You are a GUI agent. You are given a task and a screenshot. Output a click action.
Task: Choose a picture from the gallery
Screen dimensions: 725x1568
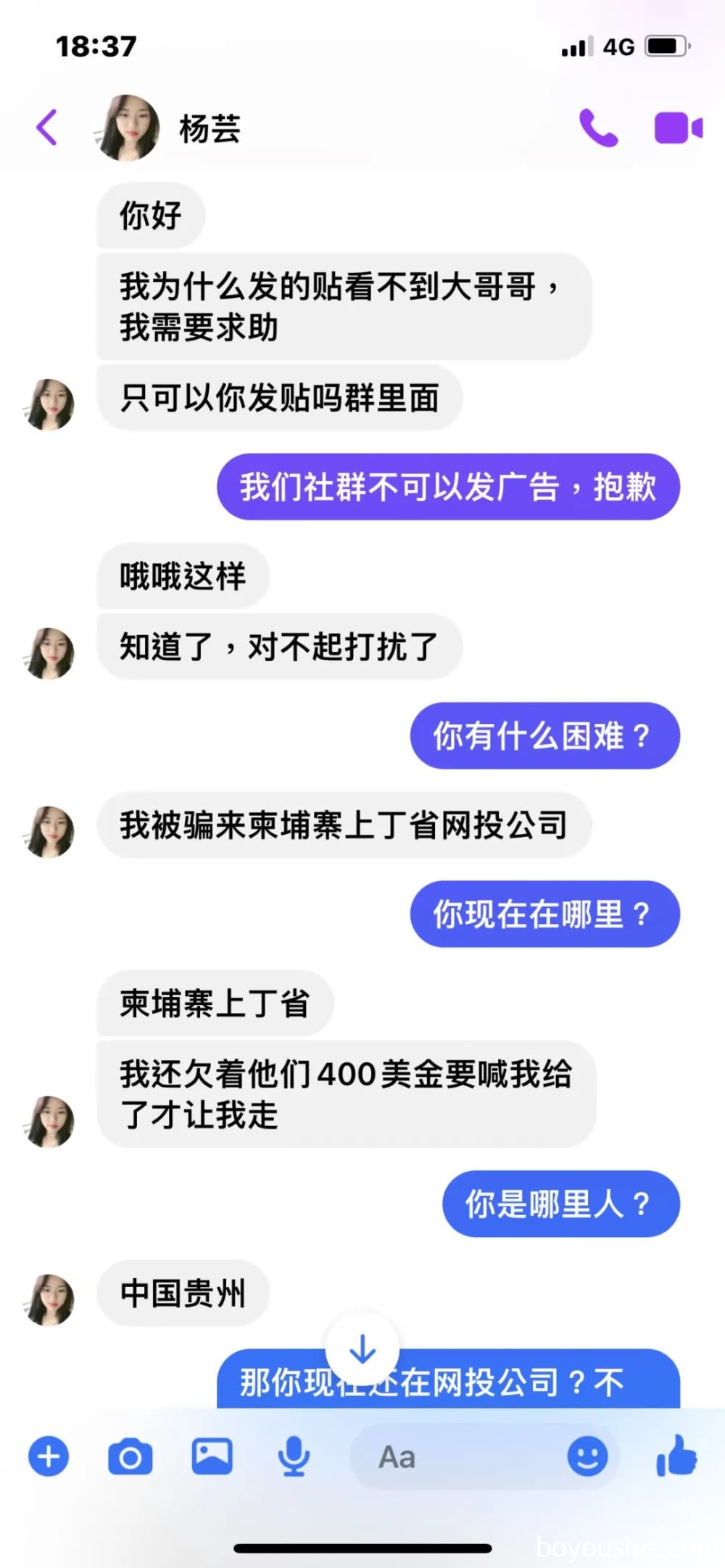(x=212, y=1456)
